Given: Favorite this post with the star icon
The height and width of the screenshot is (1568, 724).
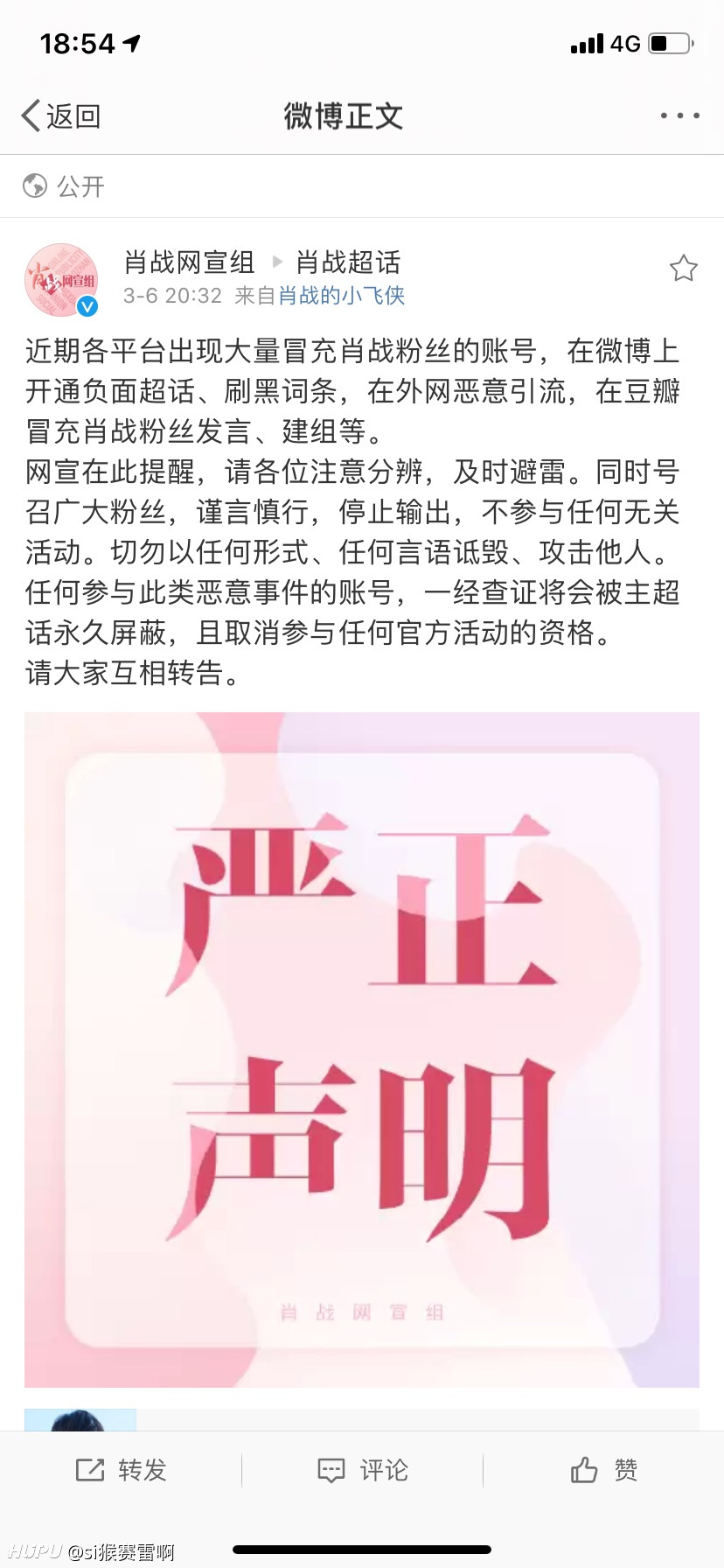Looking at the screenshot, I should pyautogui.click(x=683, y=268).
